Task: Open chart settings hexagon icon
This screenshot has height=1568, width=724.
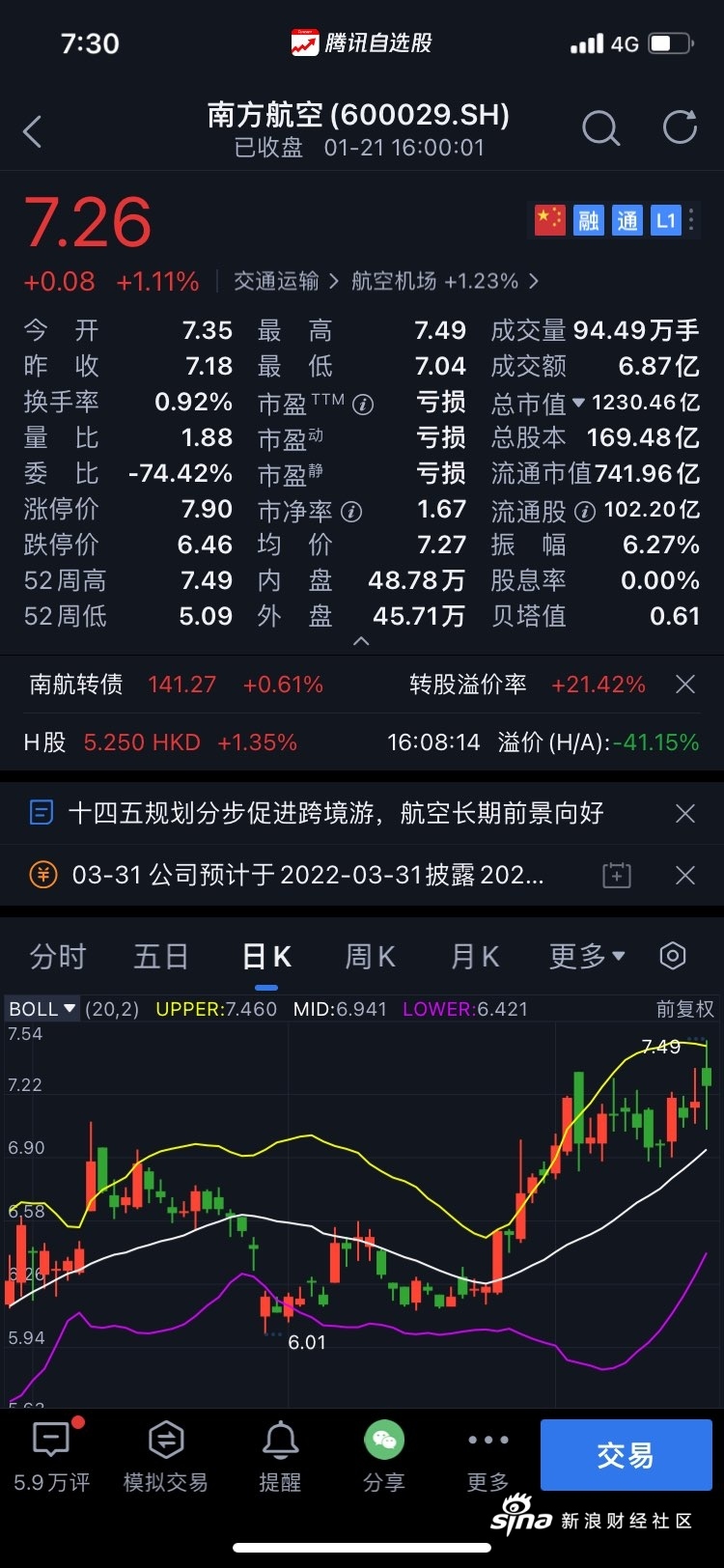Action: pos(673,956)
